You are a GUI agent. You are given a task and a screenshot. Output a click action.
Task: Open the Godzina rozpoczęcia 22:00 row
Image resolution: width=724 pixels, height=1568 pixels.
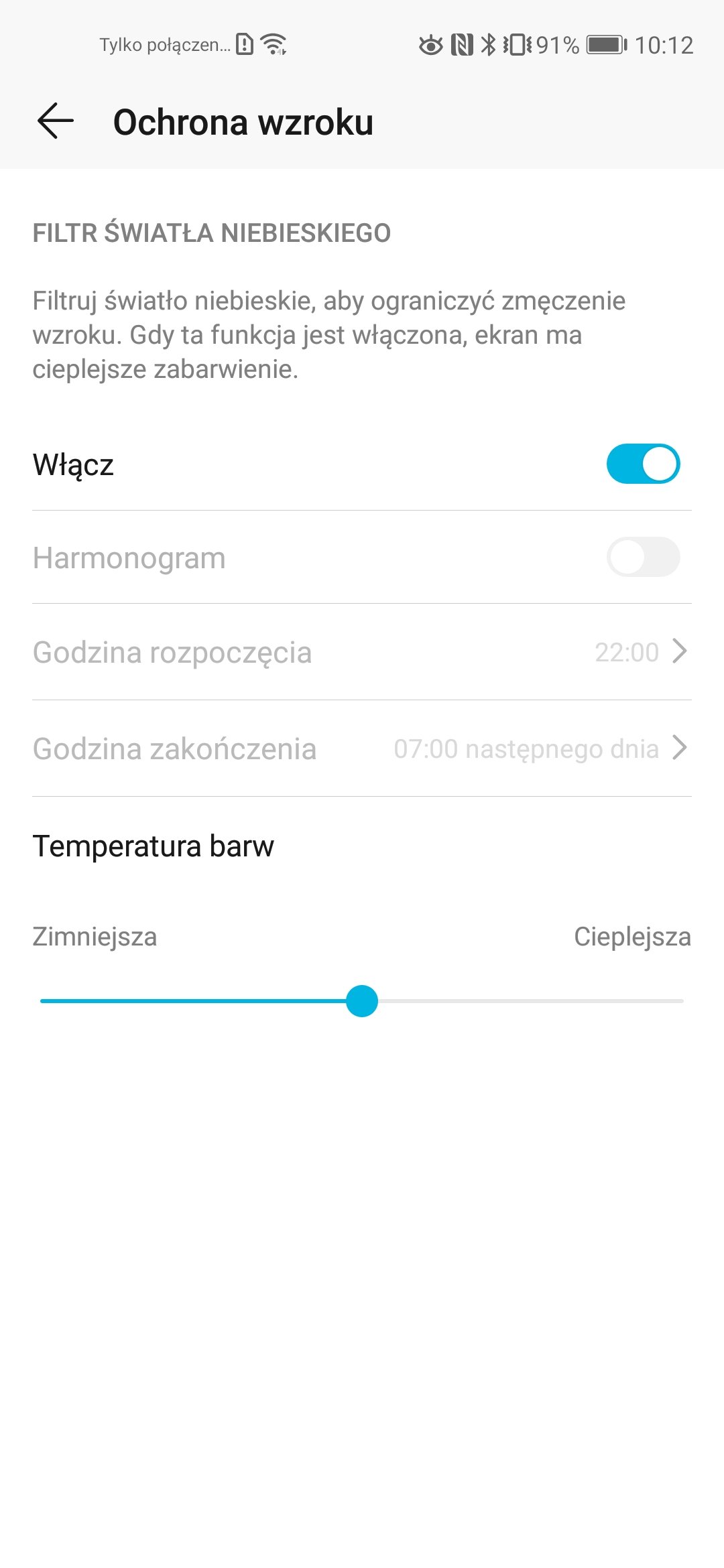pyautogui.click(x=362, y=652)
